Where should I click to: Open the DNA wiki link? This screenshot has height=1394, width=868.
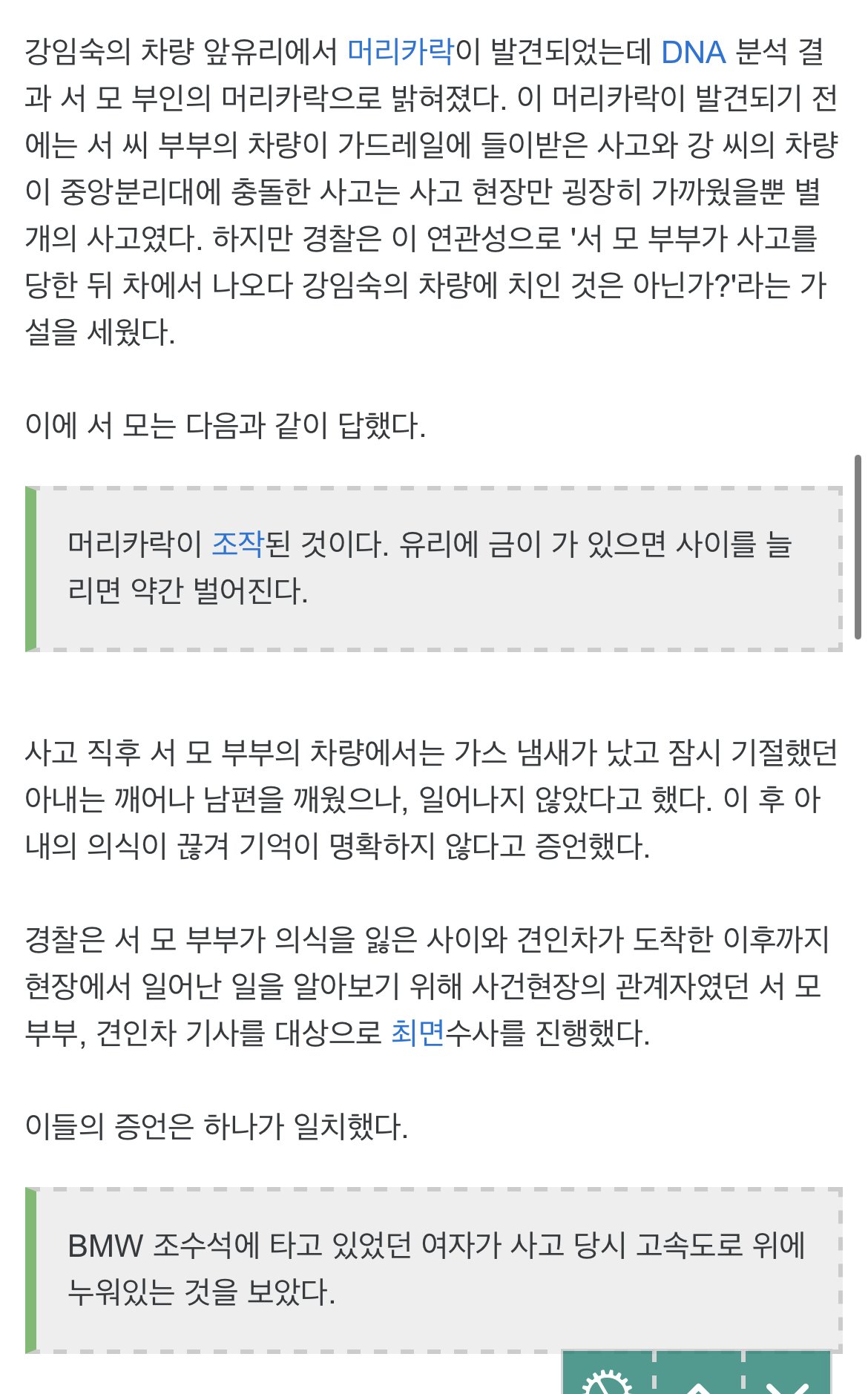692,52
